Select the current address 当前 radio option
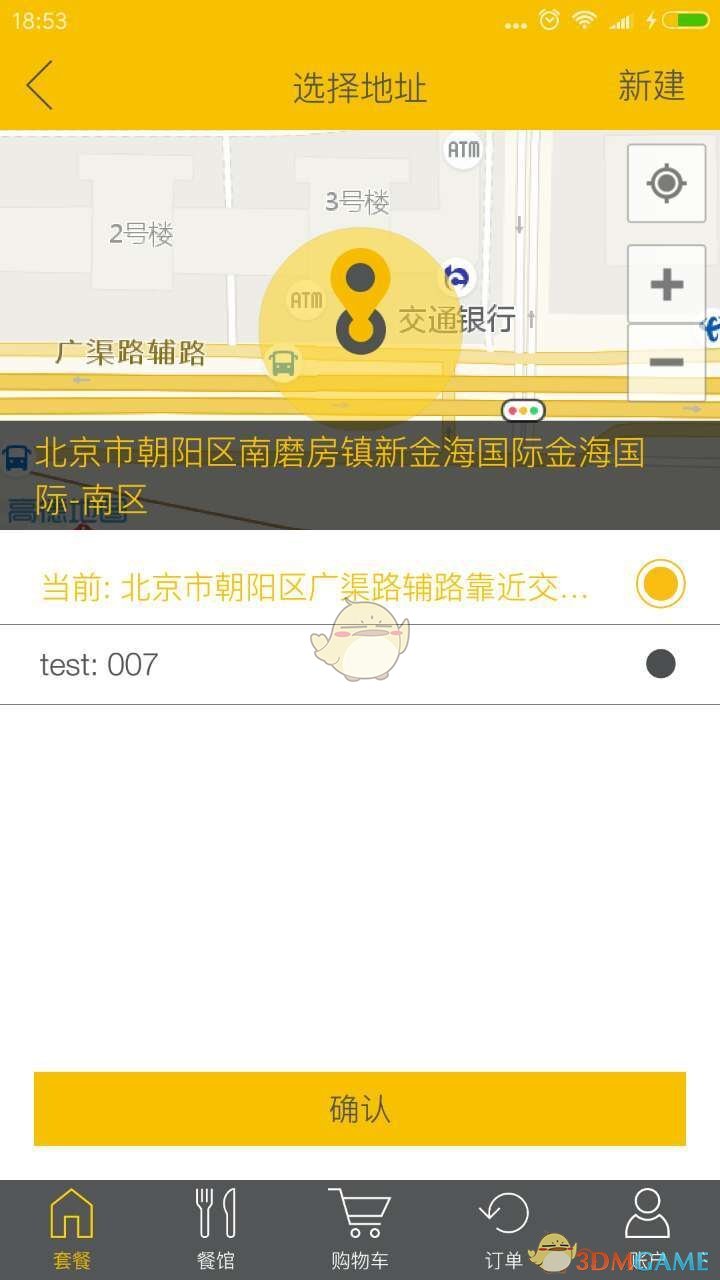This screenshot has width=720, height=1280. coord(660,585)
